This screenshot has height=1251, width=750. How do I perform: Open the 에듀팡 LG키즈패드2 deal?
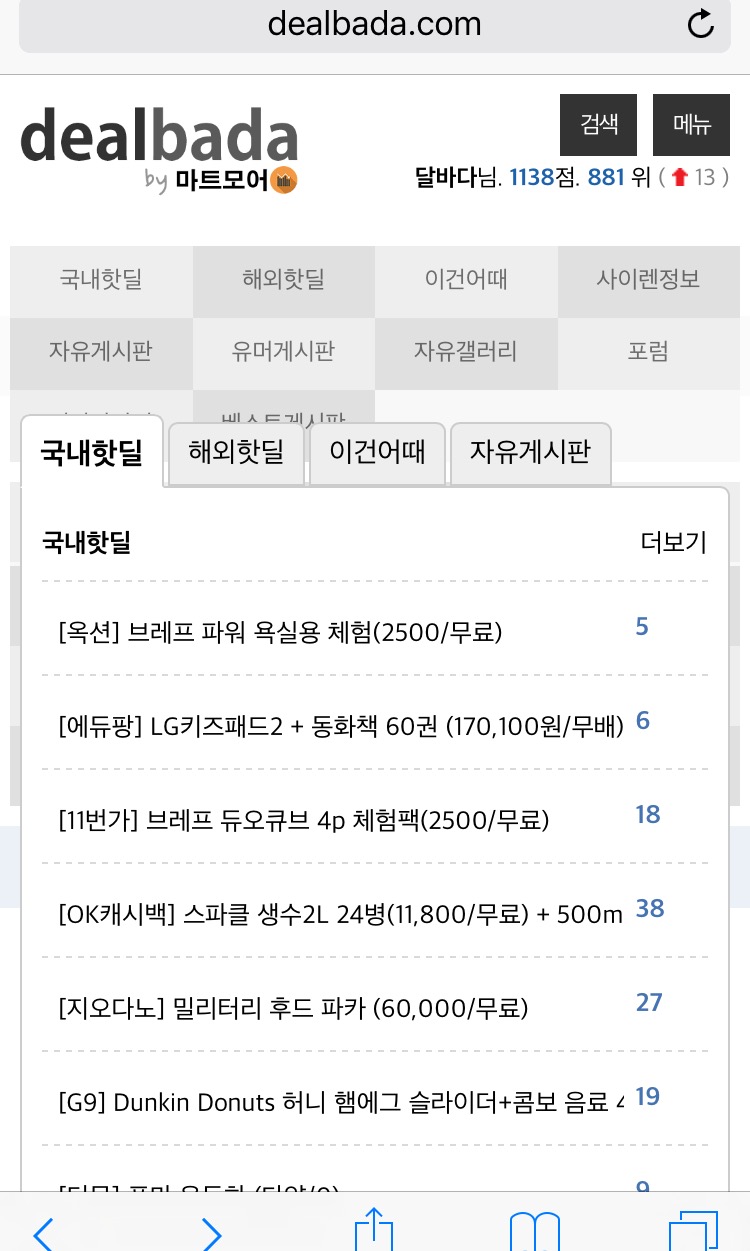pos(340,726)
